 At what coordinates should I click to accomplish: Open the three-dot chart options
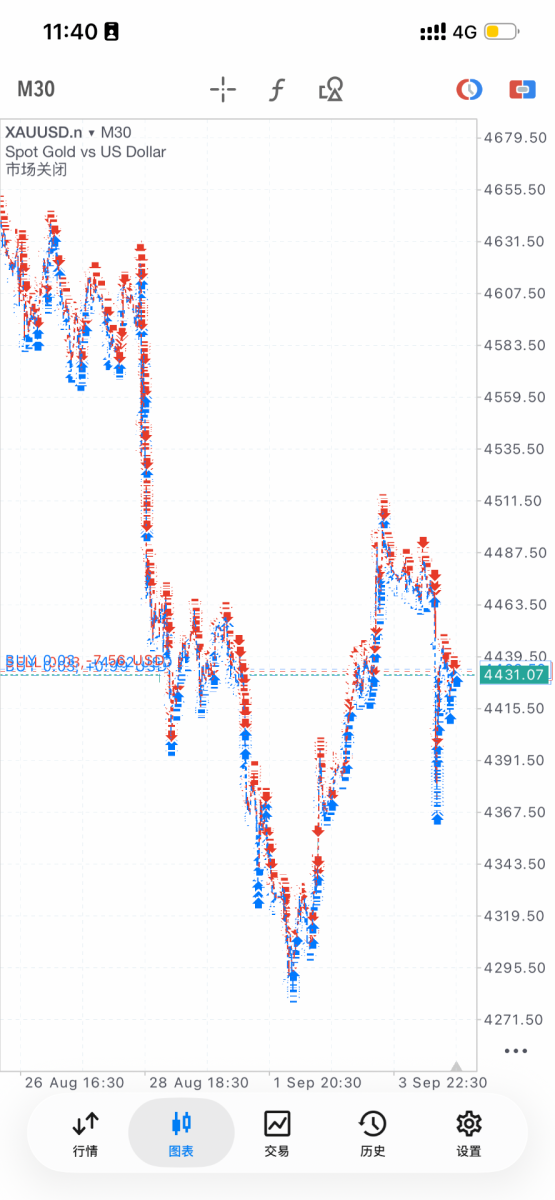tap(516, 1051)
